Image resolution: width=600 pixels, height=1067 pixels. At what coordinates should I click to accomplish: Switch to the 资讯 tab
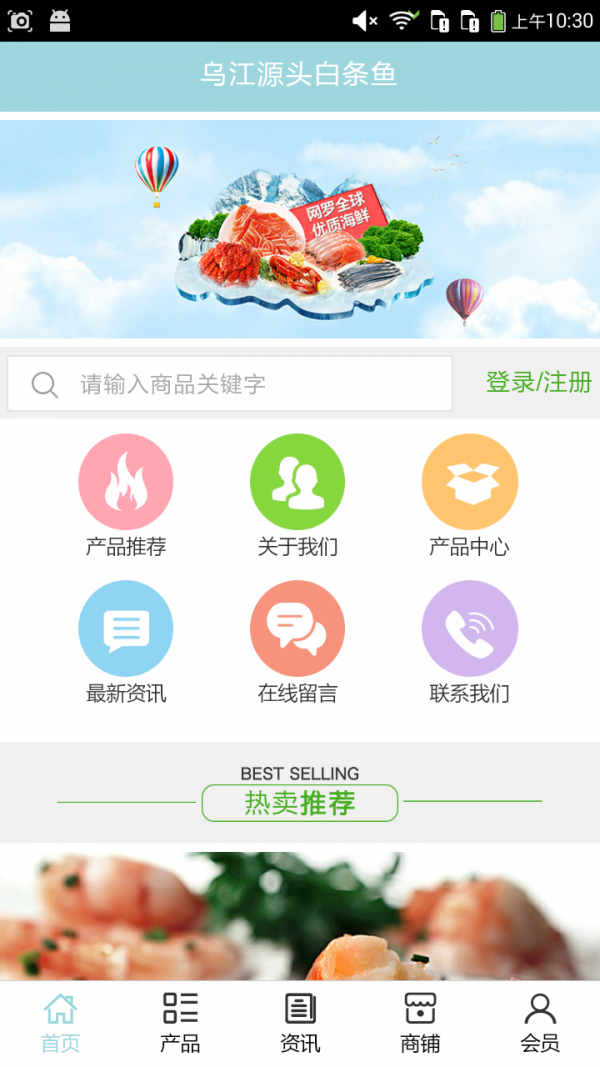[x=300, y=1023]
